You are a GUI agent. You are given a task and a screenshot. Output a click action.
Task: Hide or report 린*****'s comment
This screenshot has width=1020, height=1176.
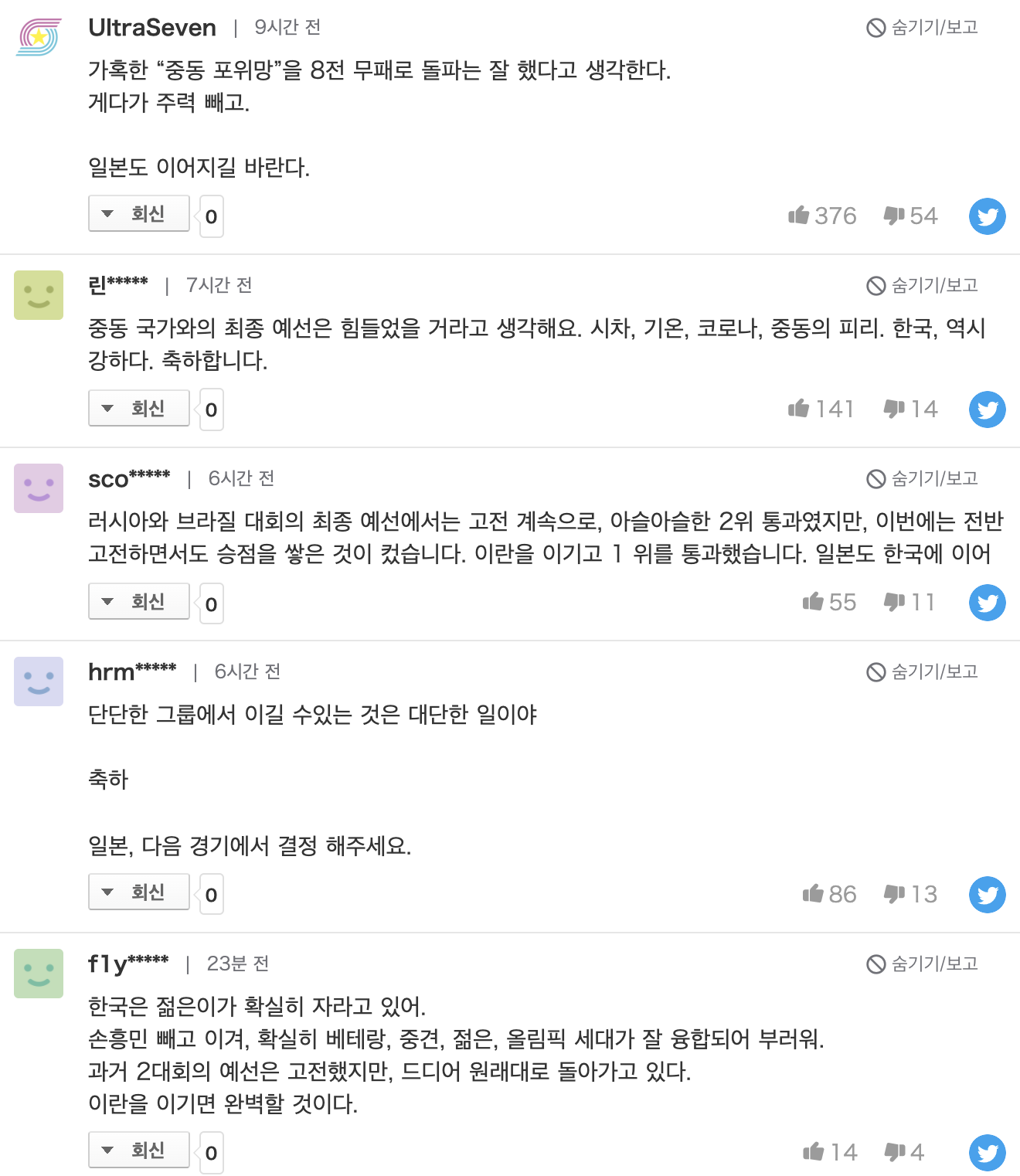(923, 286)
